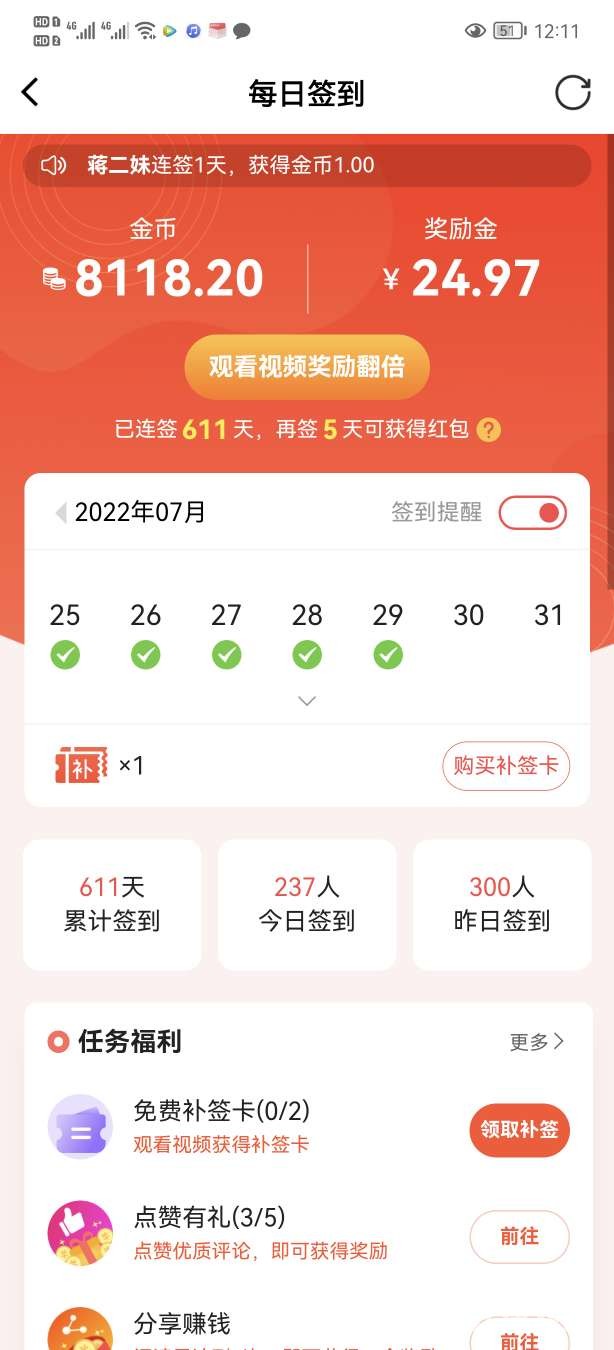Expand the full calendar view
614x1350 pixels.
pos(307,701)
